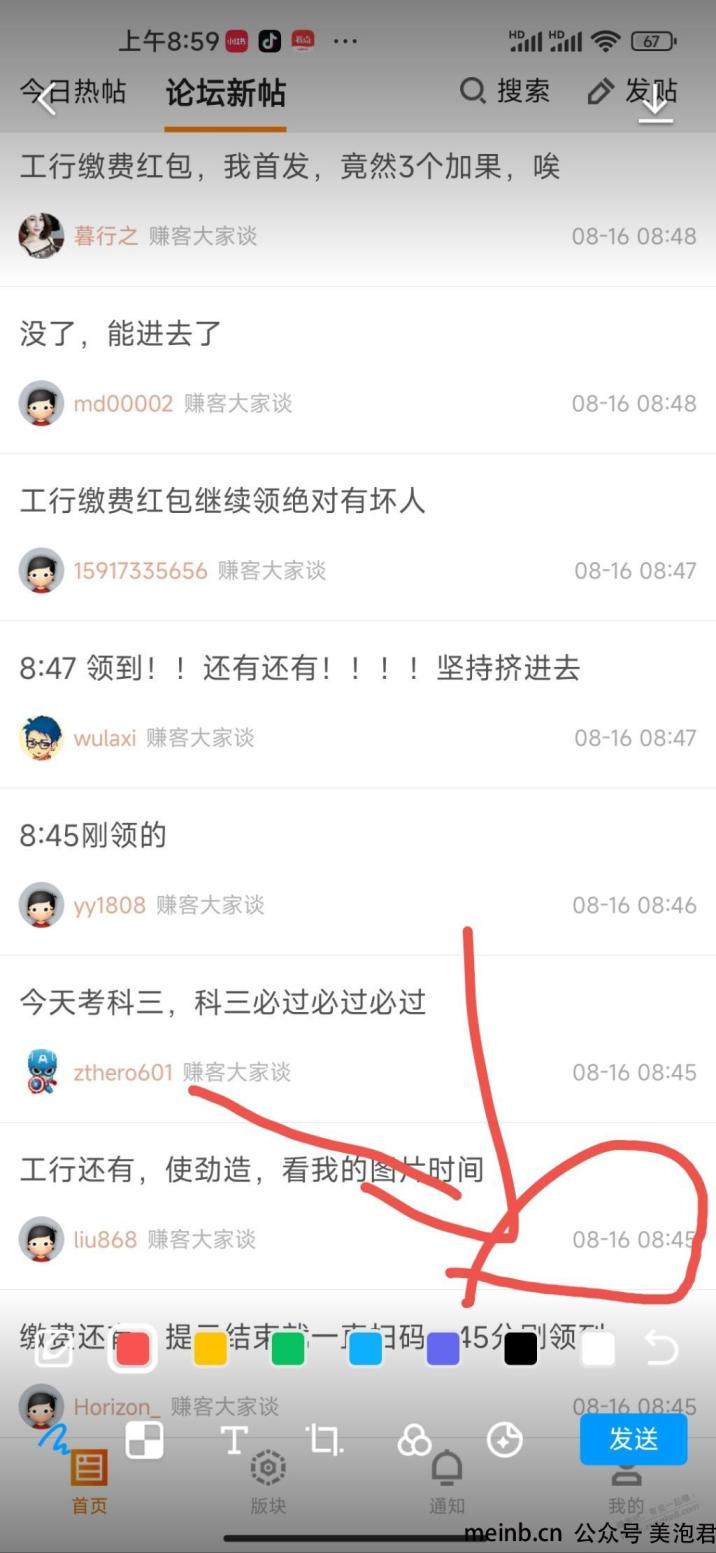716x1553 pixels.
Task: Tap the blue 发送 send button
Action: coord(633,1439)
